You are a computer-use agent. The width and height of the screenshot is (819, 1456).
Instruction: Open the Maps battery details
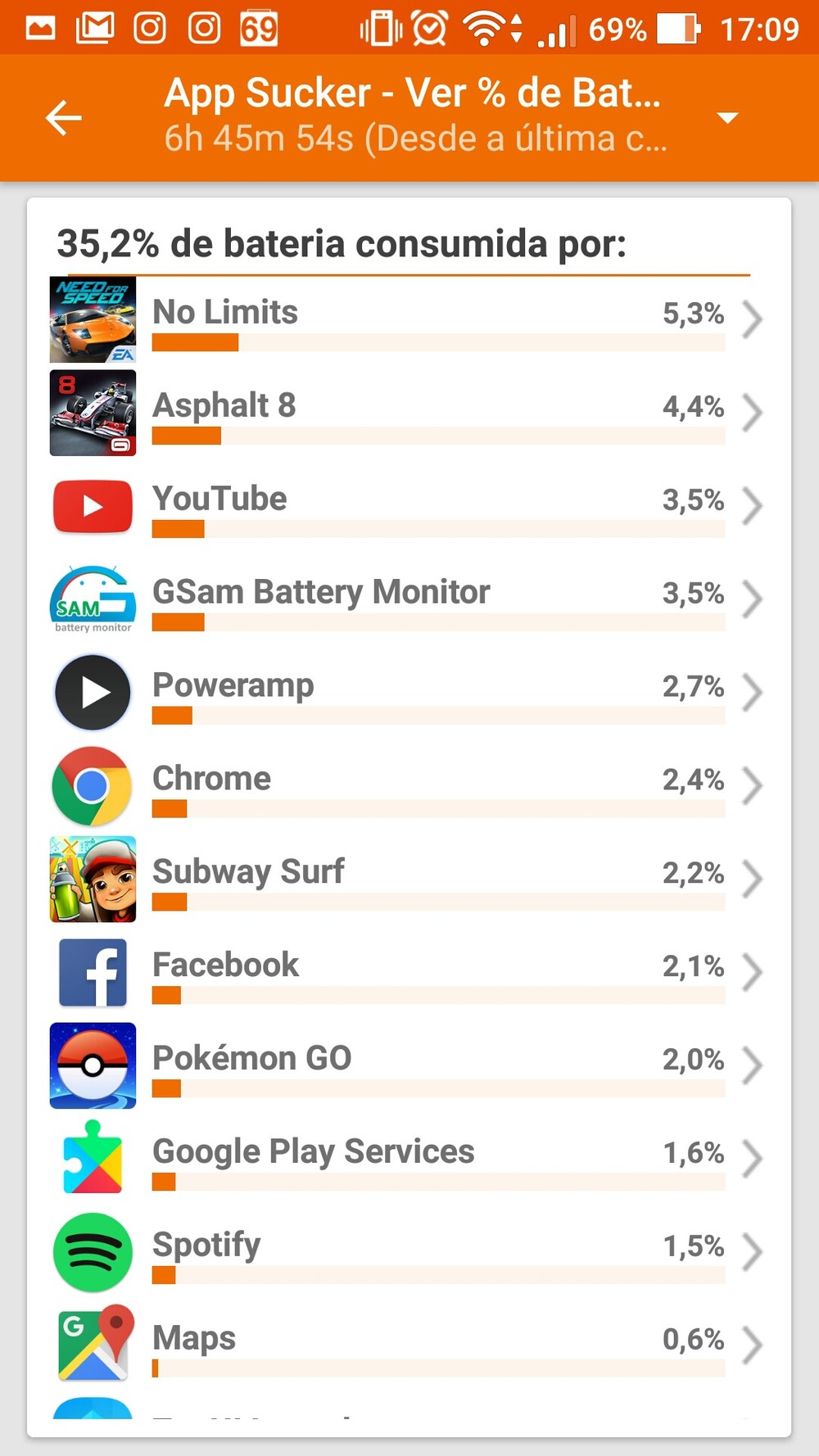(x=409, y=1346)
